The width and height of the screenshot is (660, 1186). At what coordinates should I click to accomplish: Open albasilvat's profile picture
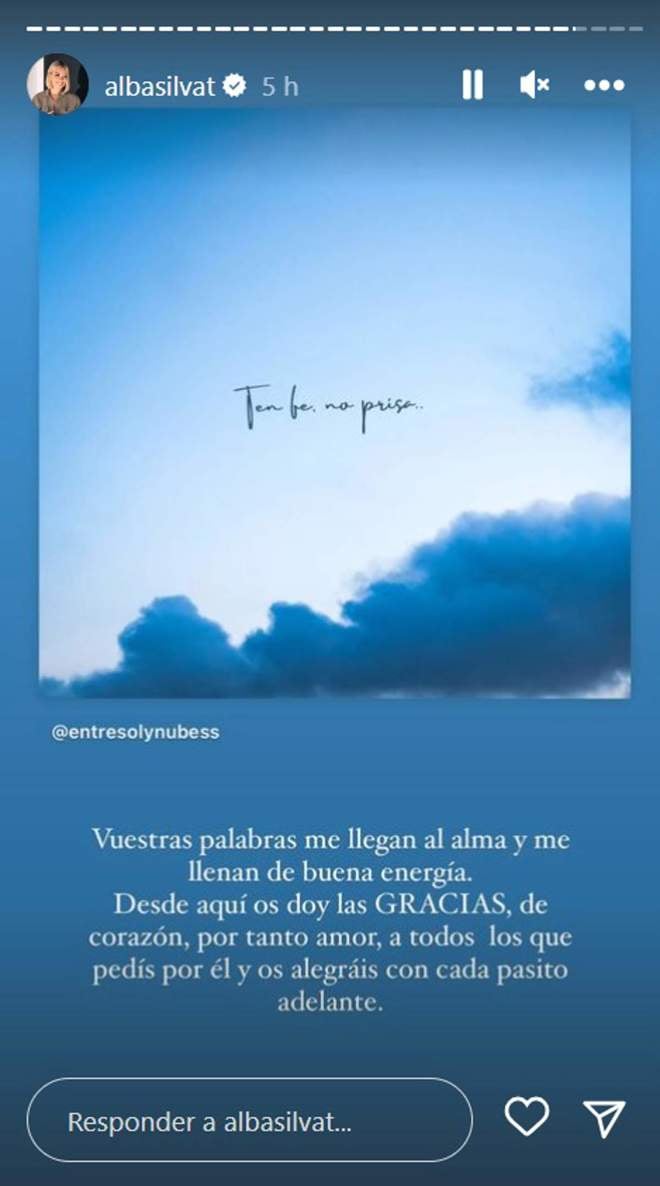(57, 85)
